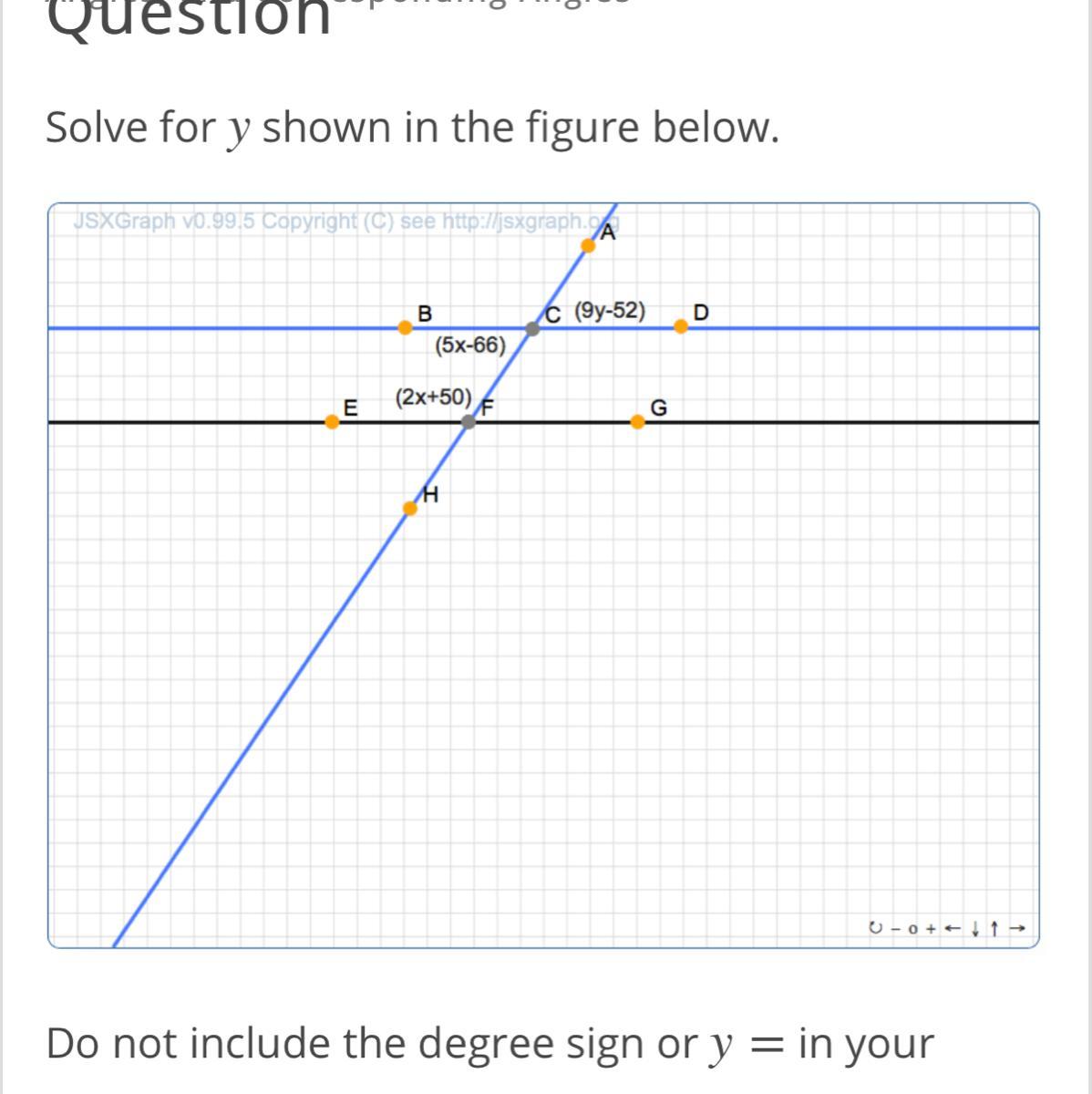Pan the graph with the down arrow
Screen dimensions: 1092x1094
coord(974,929)
